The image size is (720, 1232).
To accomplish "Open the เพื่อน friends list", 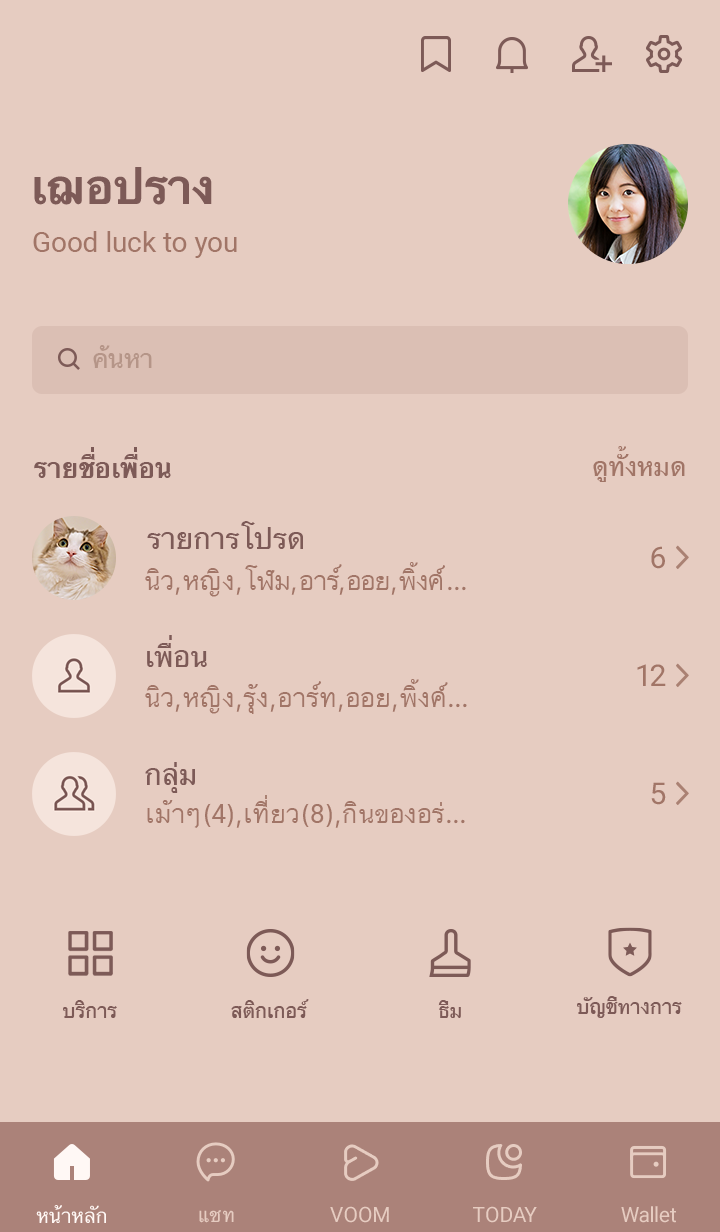I will pos(360,676).
